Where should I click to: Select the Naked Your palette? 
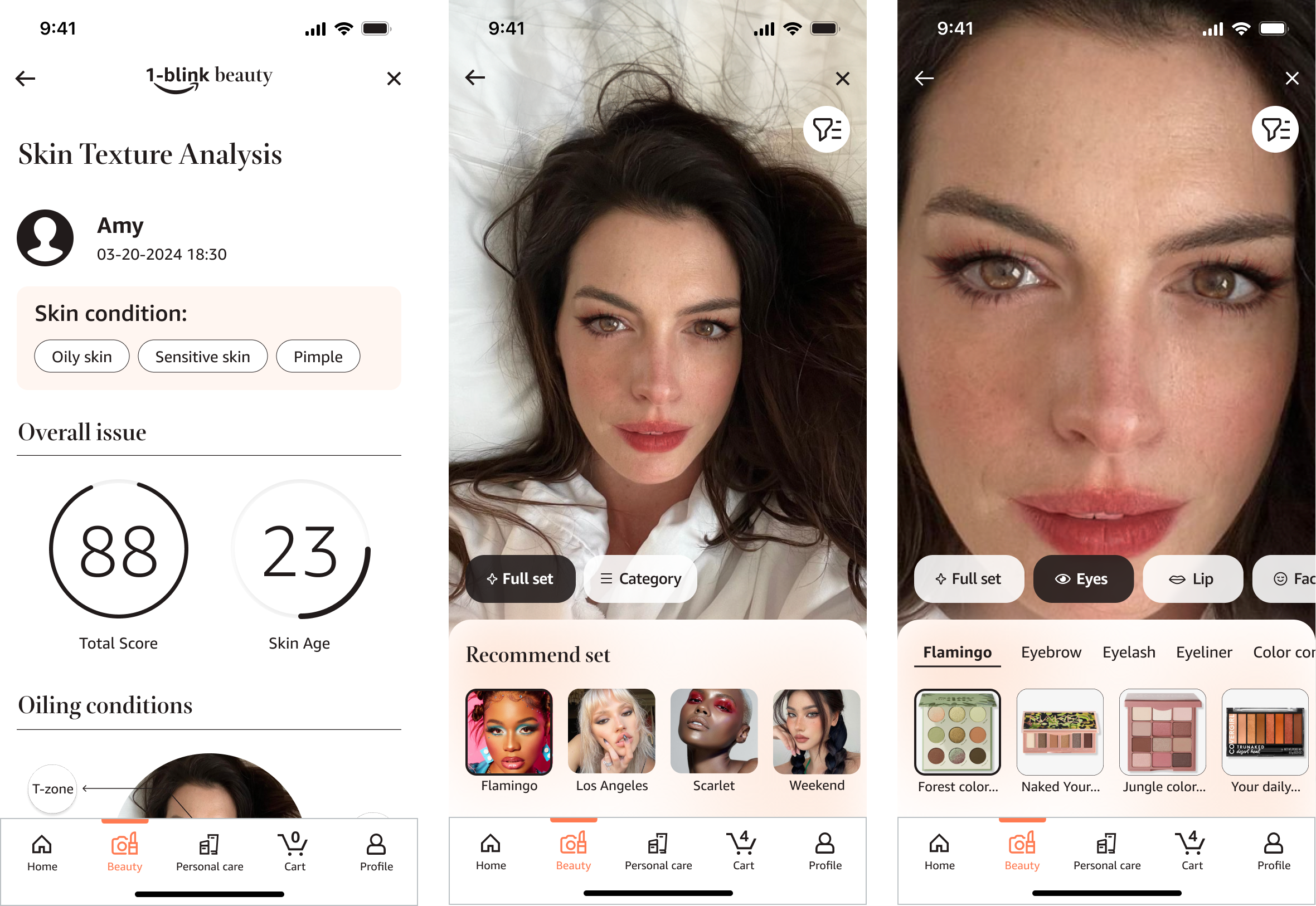[x=1060, y=732]
